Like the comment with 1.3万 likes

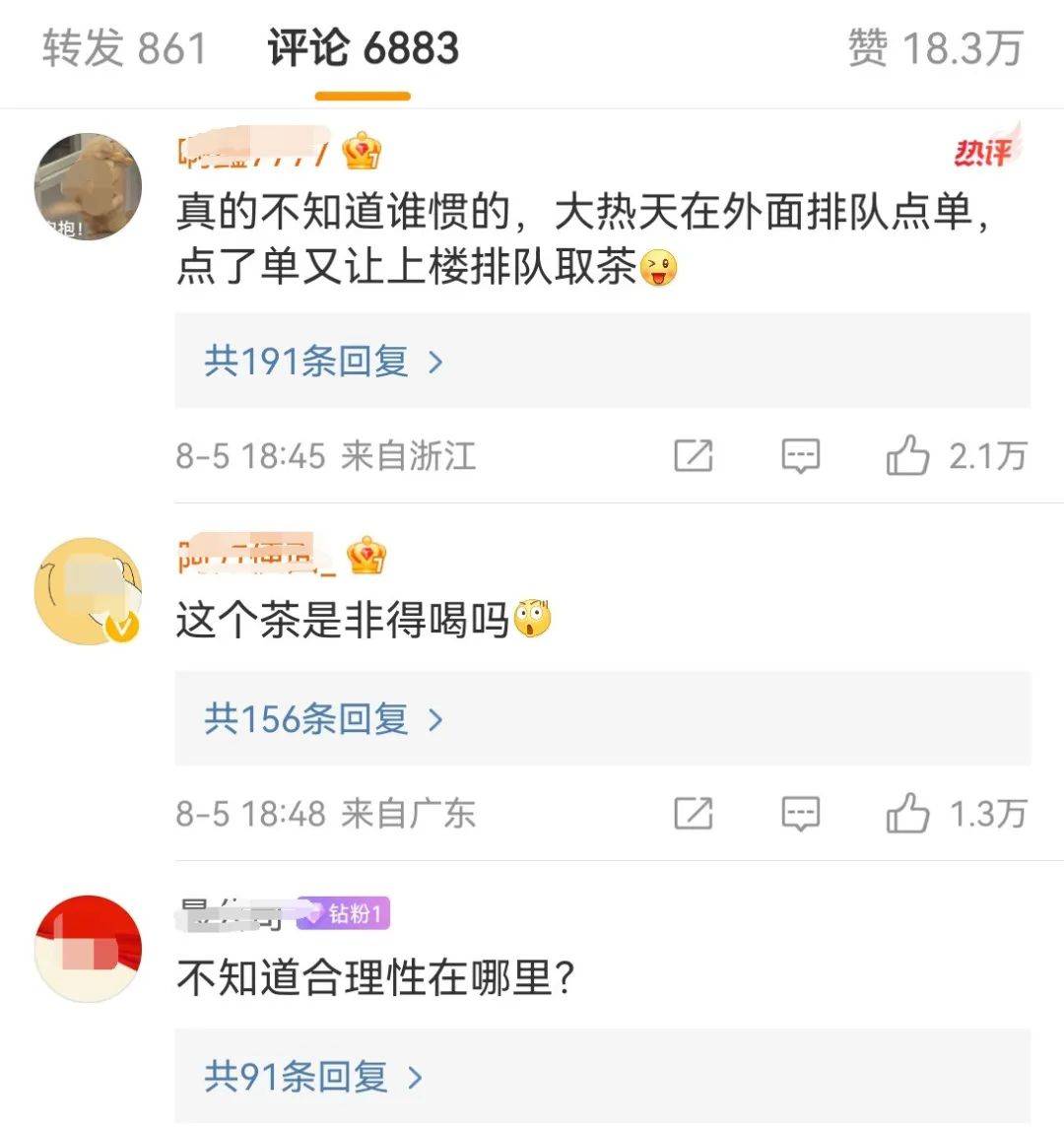tap(907, 813)
